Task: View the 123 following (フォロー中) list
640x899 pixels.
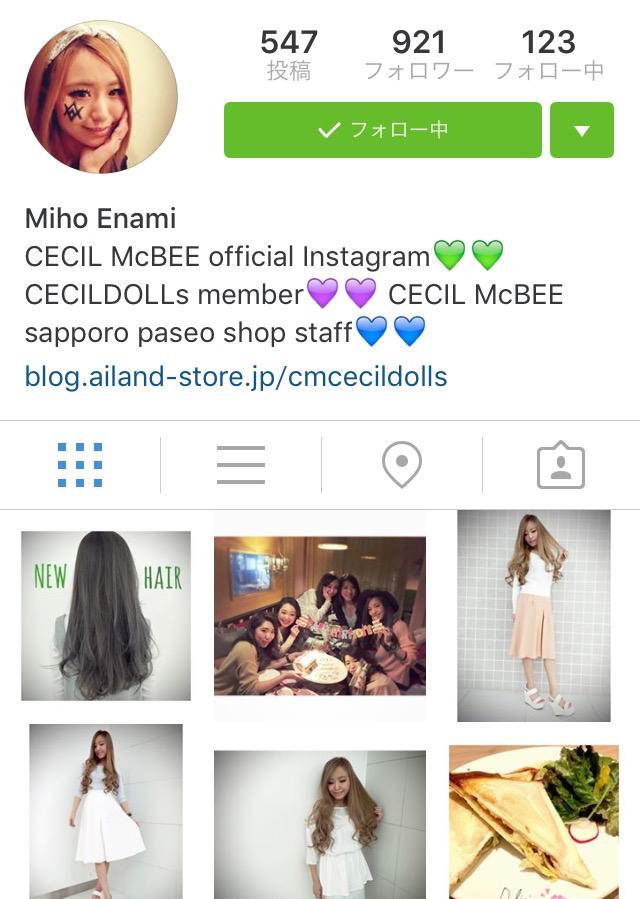Action: 548,55
